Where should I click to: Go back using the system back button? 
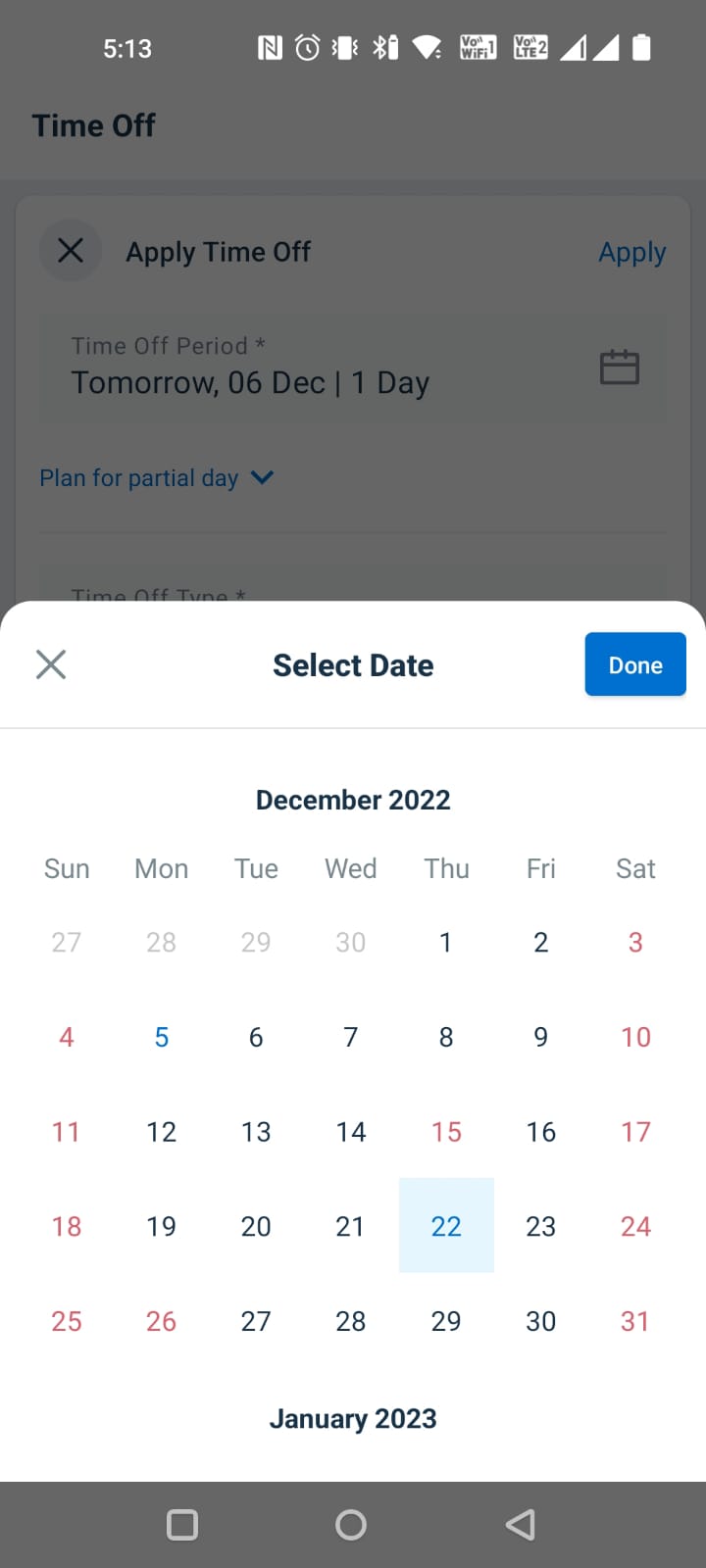(x=521, y=1524)
